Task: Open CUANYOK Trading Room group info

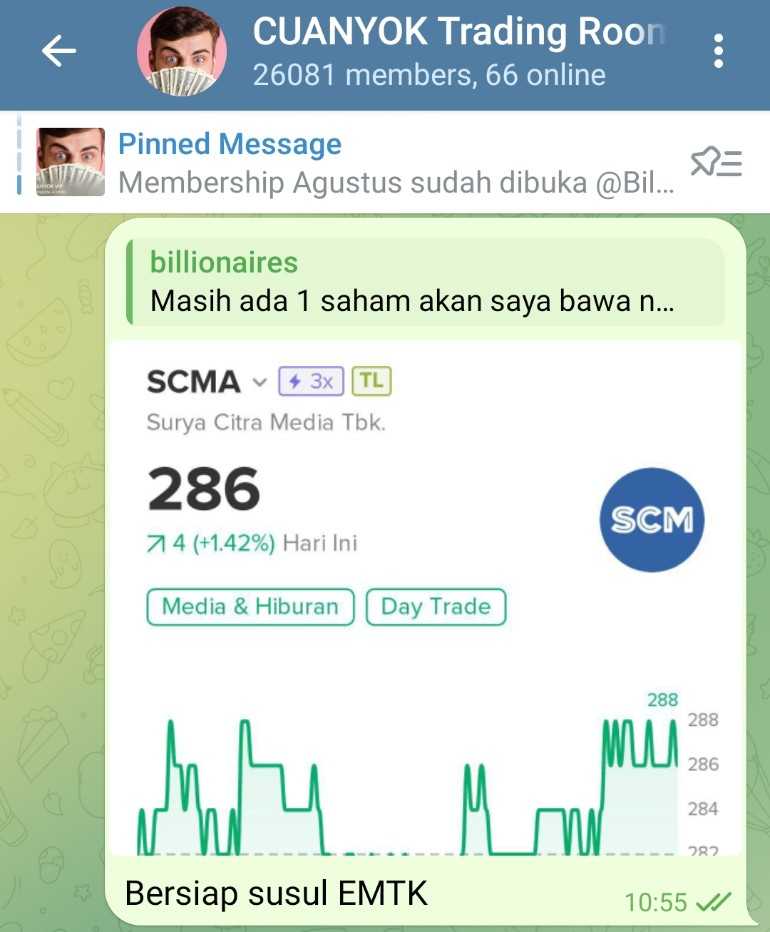Action: tap(458, 52)
